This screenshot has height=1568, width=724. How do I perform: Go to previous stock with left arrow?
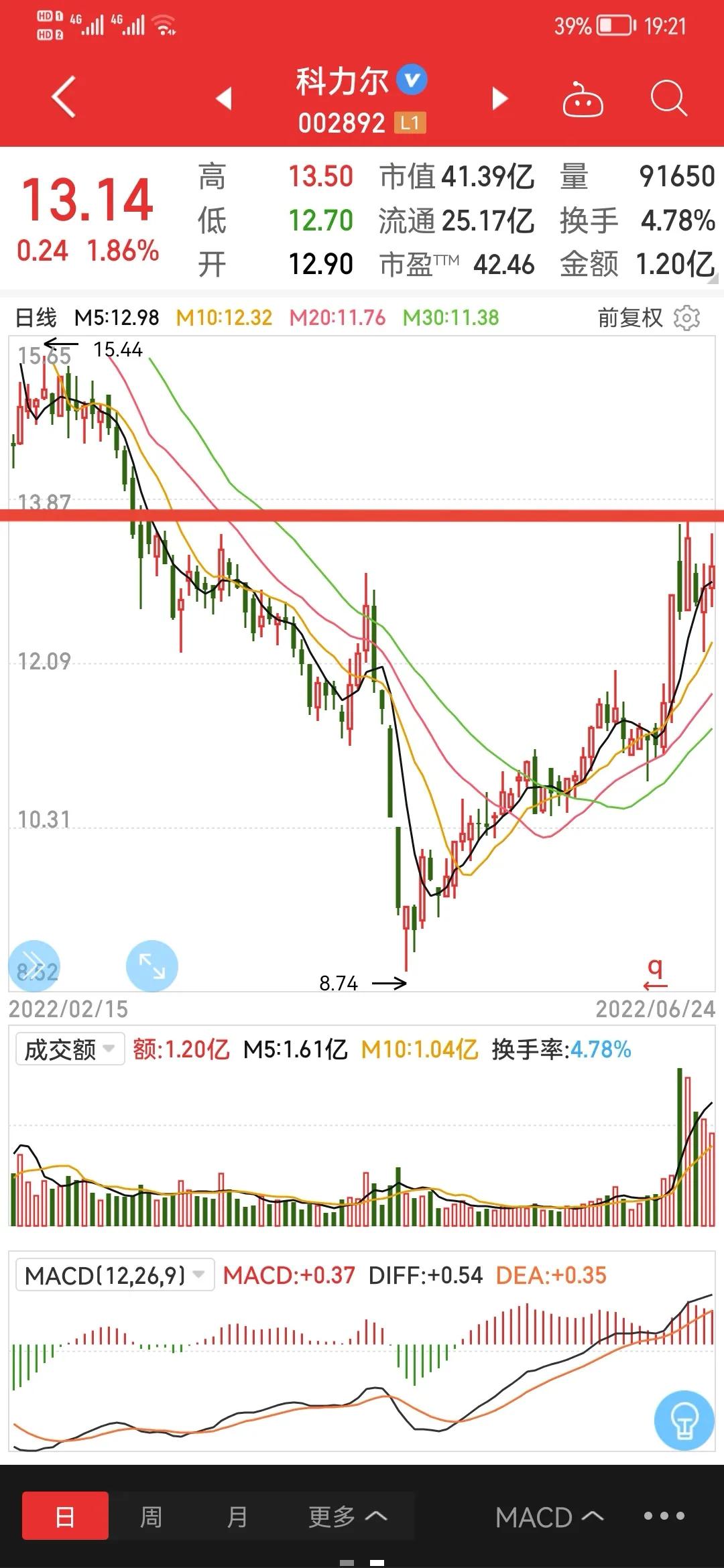pyautogui.click(x=226, y=98)
